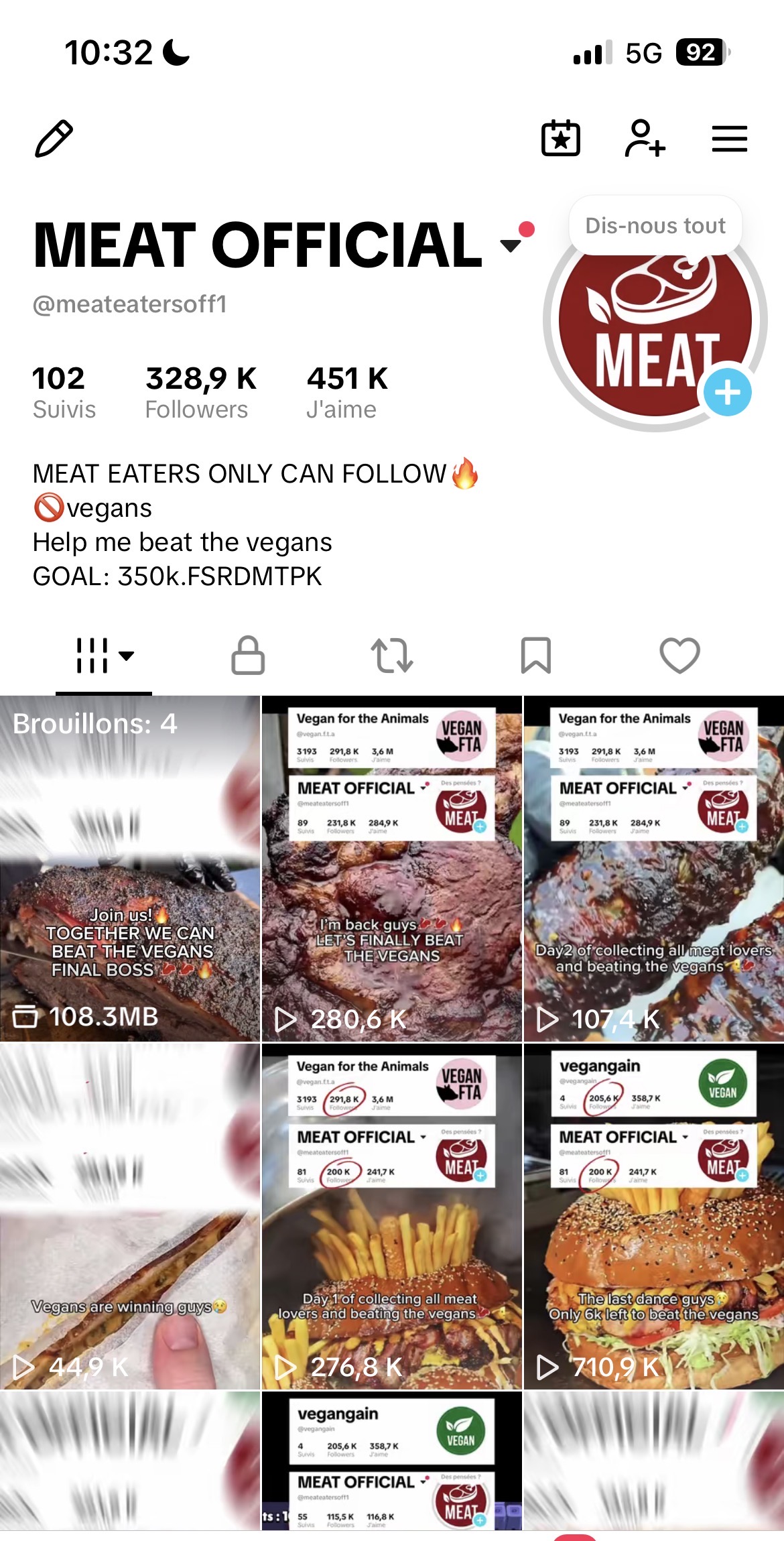The image size is (784, 1541).
Task: Tap the plus badge on profile photo
Action: point(728,392)
